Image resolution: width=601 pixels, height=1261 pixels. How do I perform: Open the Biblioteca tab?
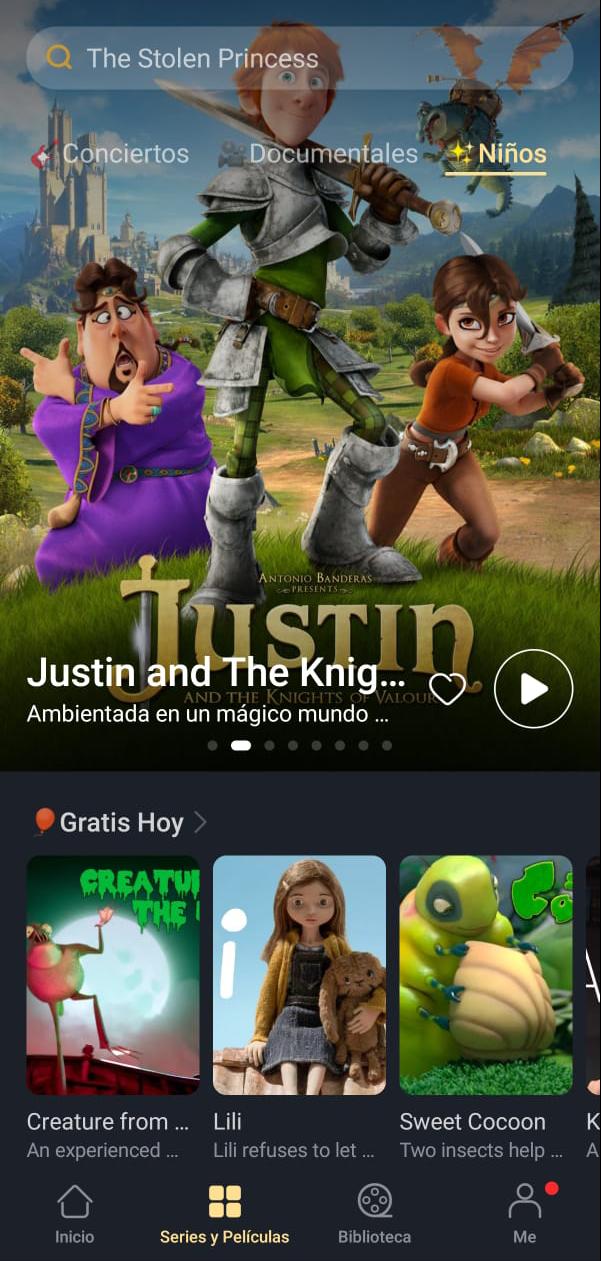click(x=374, y=1213)
